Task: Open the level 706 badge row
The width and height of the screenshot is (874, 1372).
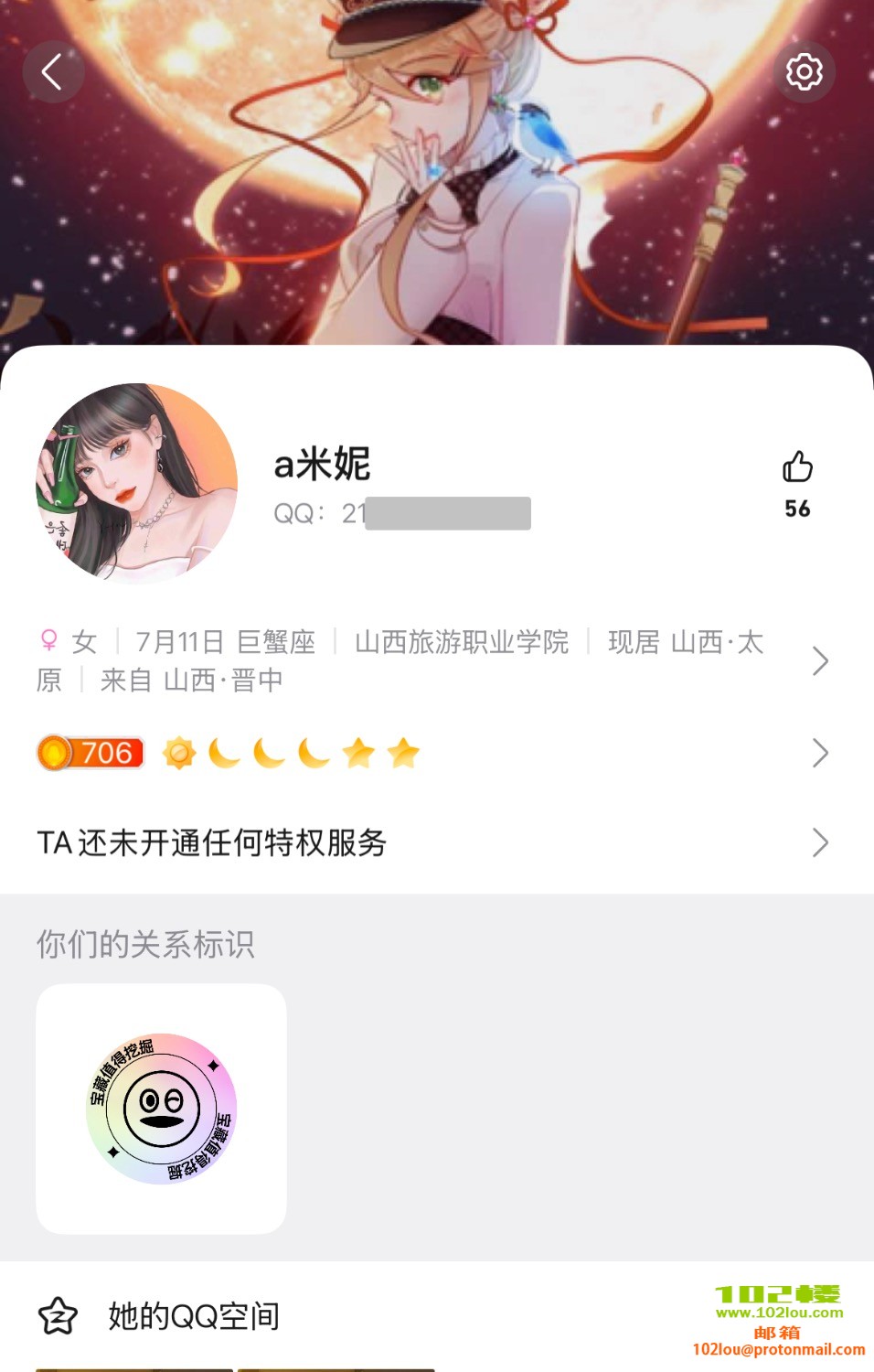Action: [430, 754]
